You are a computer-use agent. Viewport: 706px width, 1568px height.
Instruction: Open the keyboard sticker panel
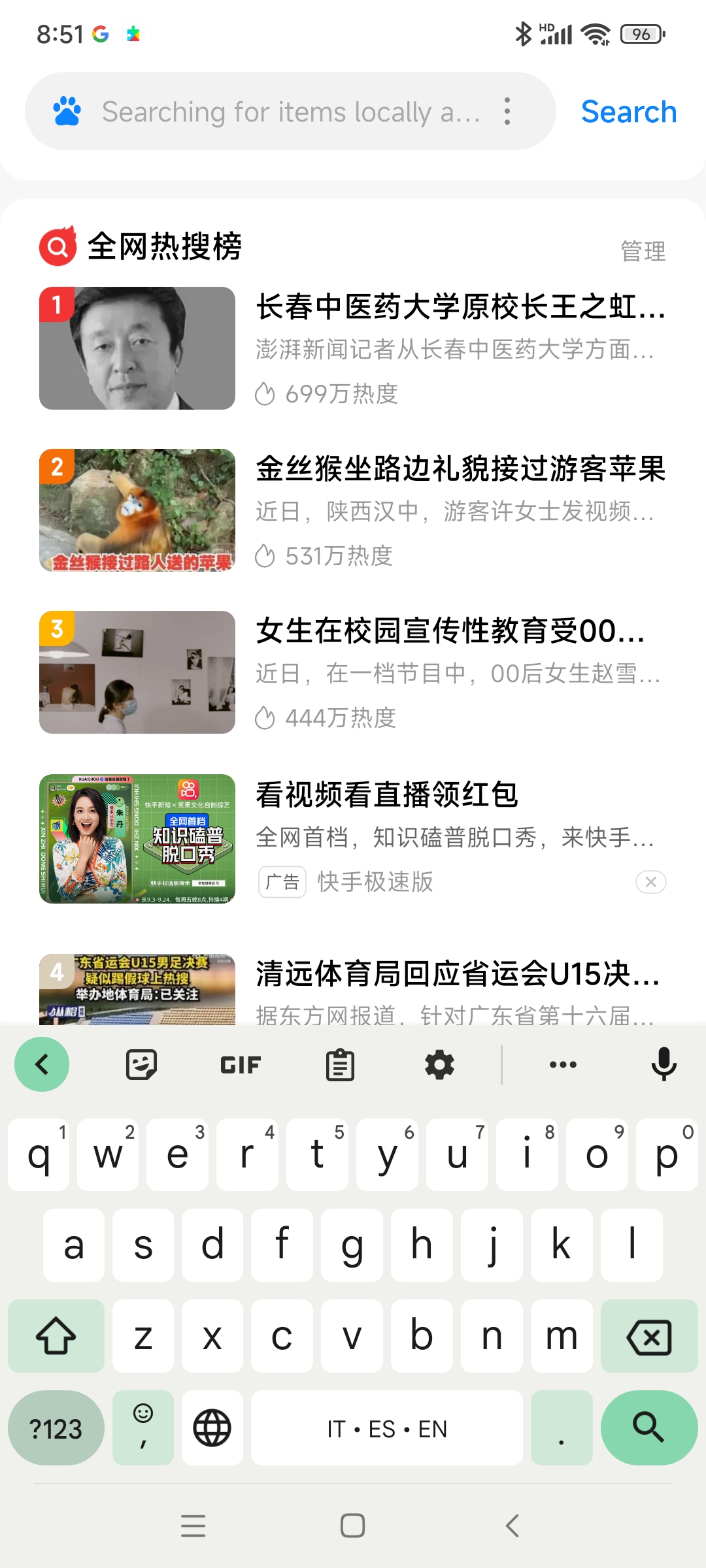[141, 1065]
